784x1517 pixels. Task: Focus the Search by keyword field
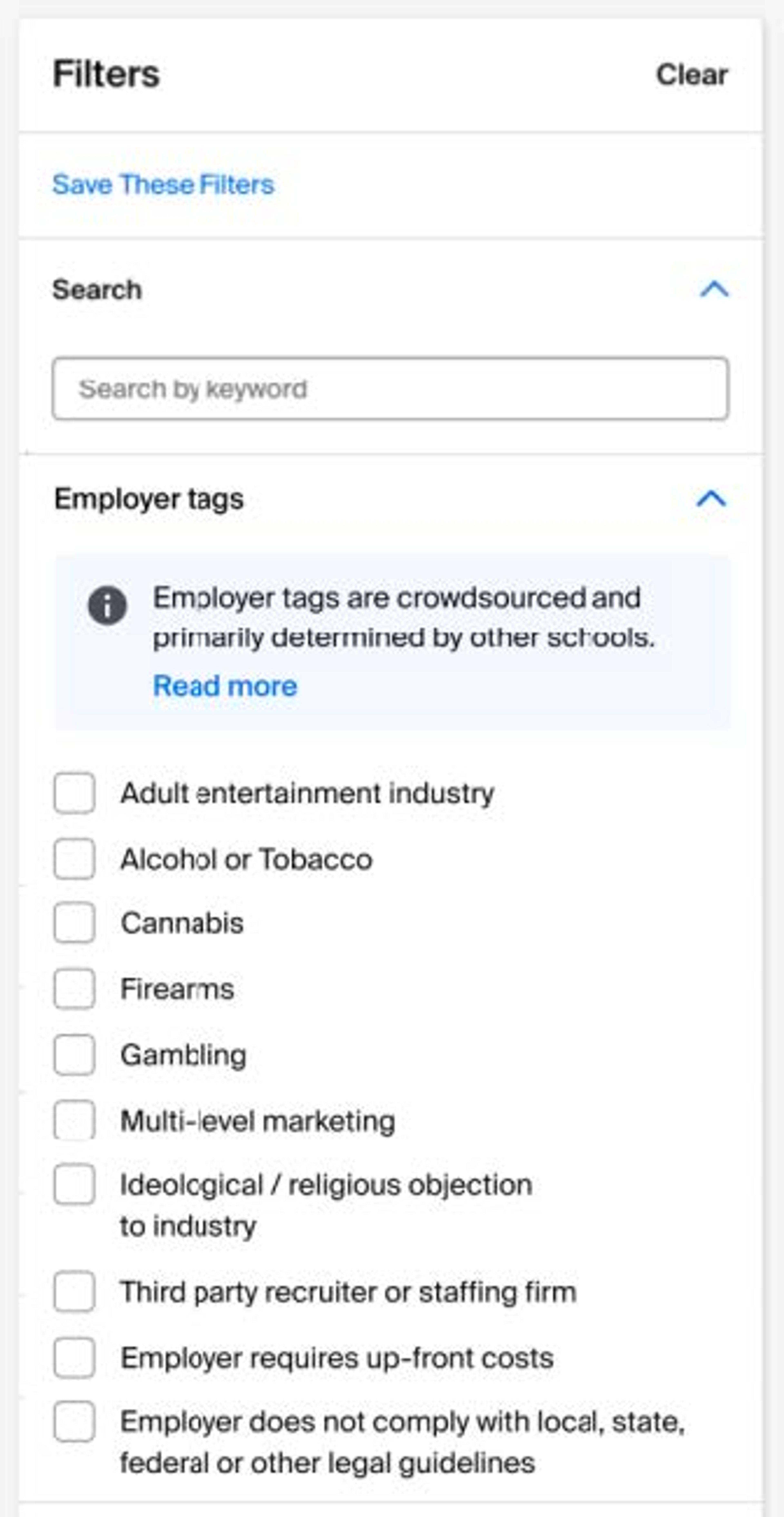(390, 389)
